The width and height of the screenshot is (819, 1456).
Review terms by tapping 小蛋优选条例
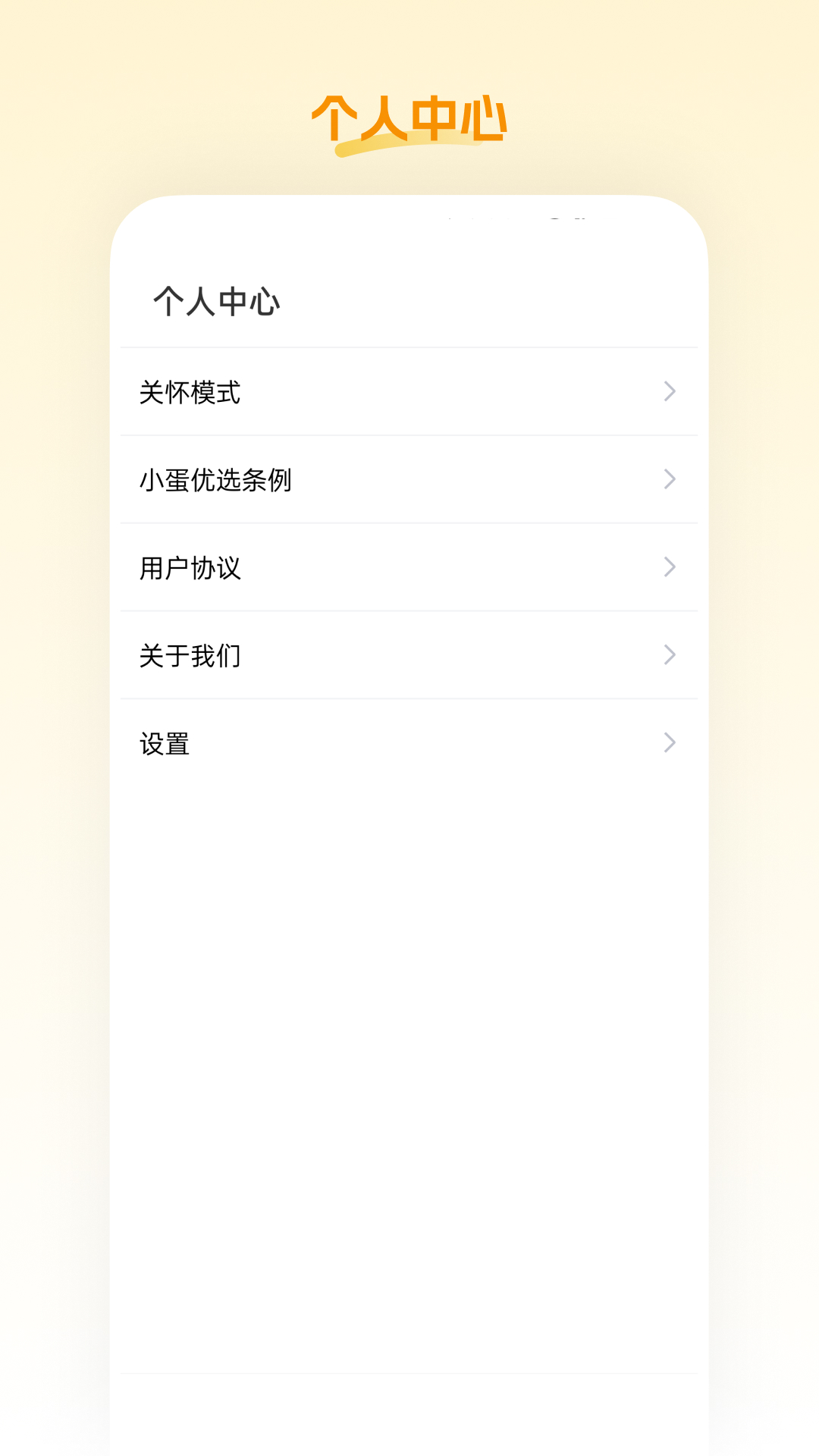(x=216, y=480)
